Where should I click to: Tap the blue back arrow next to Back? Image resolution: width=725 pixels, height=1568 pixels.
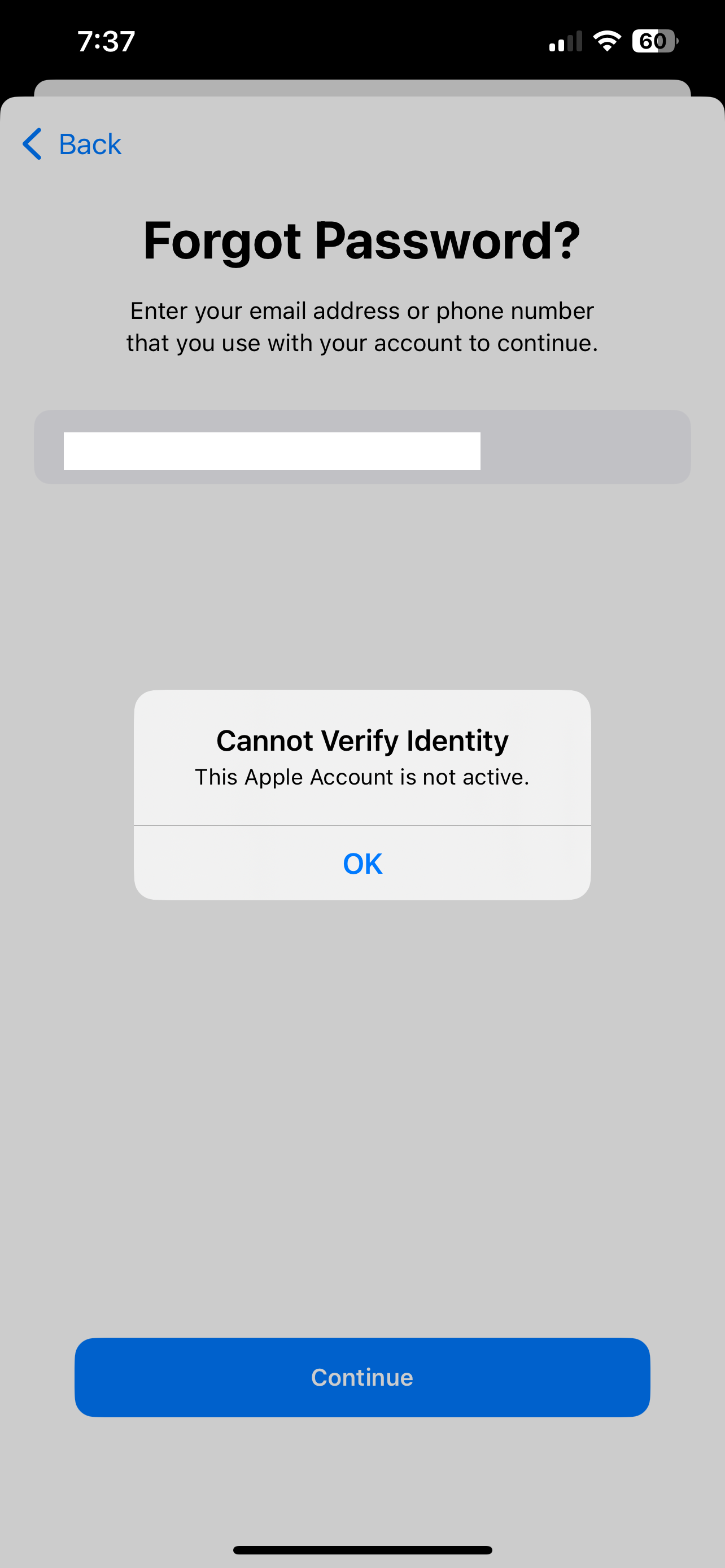[32, 145]
